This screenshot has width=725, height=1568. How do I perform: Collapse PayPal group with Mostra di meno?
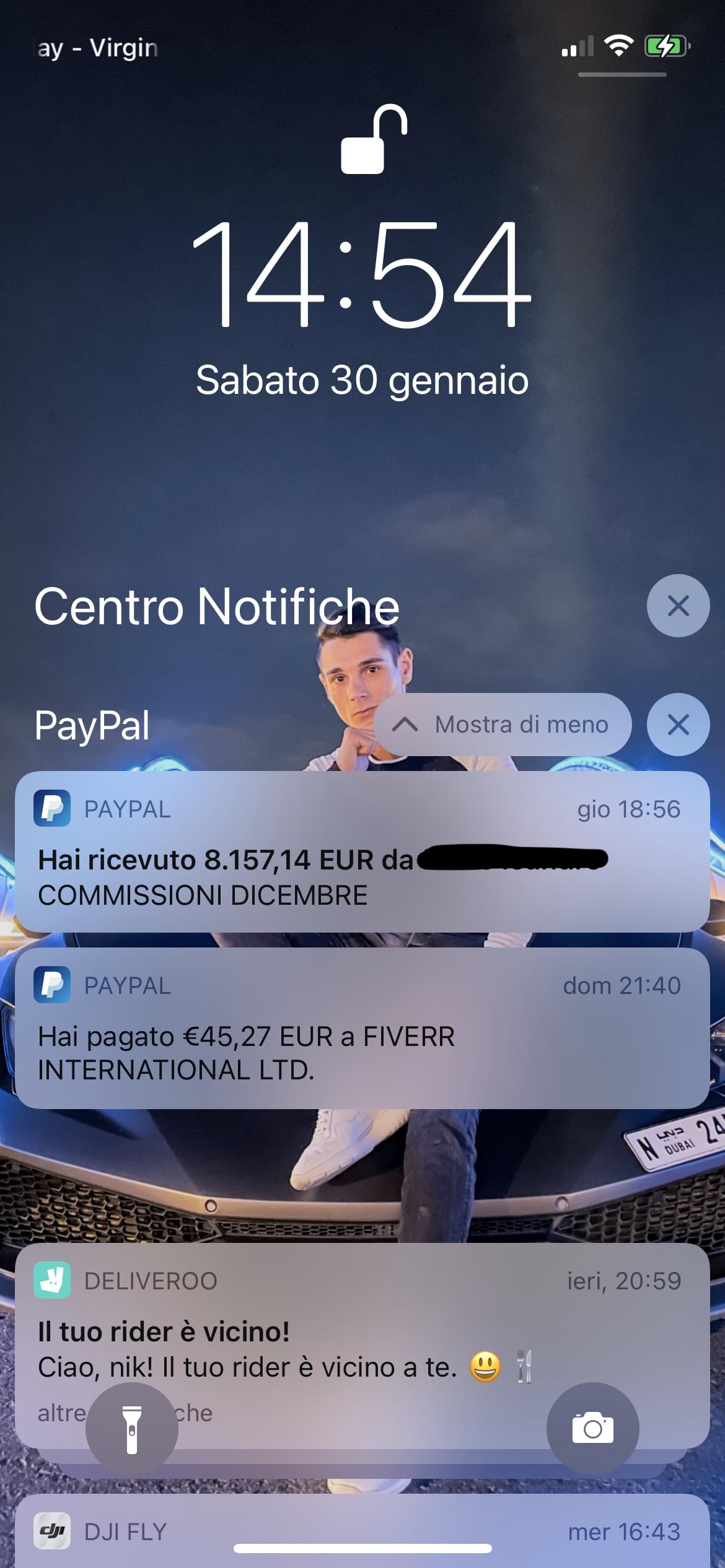tap(503, 724)
